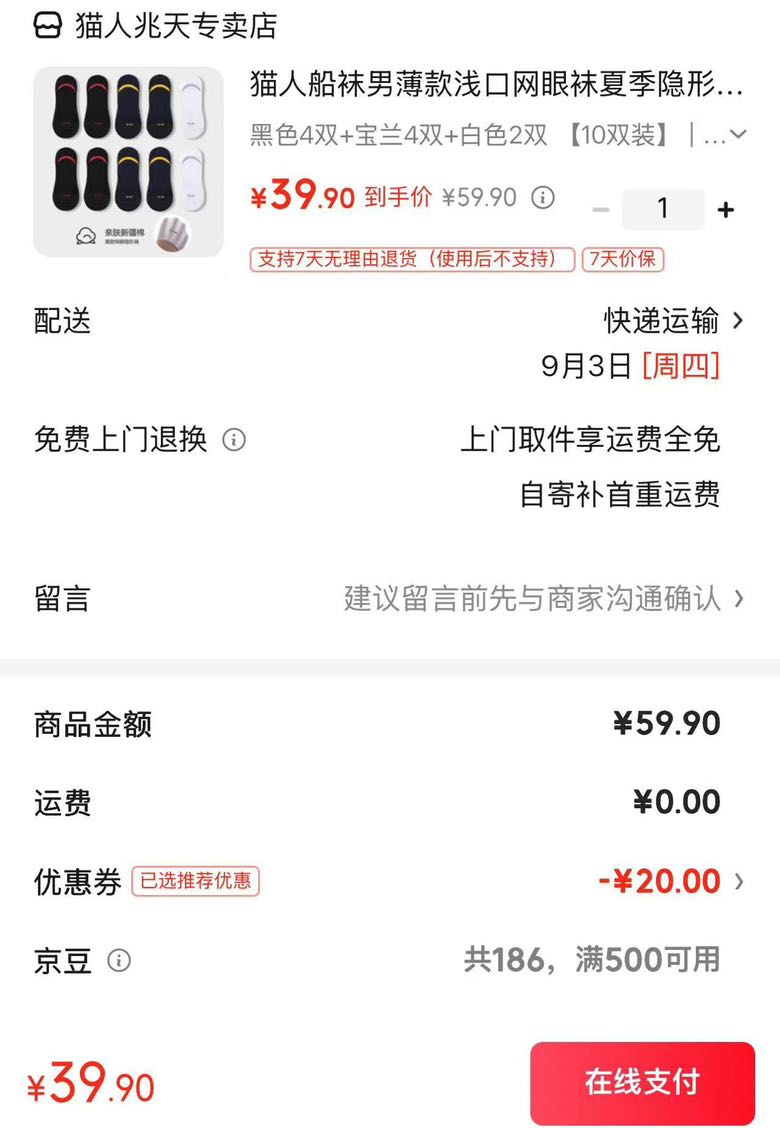Increase quantity with the plus button

tap(726, 209)
